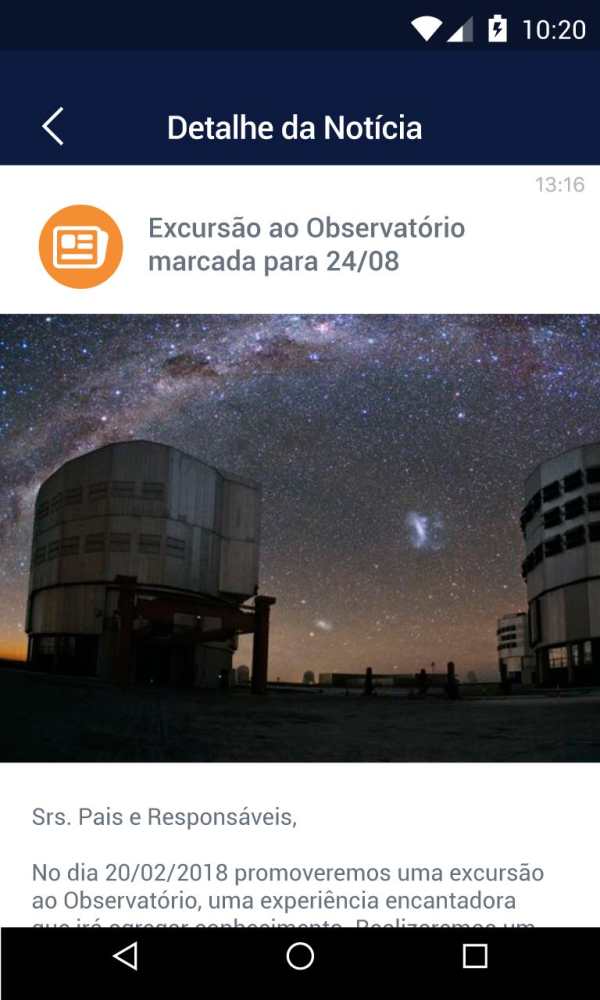The width and height of the screenshot is (600, 1000).
Task: Open the recent apps view
Action: tap(475, 956)
